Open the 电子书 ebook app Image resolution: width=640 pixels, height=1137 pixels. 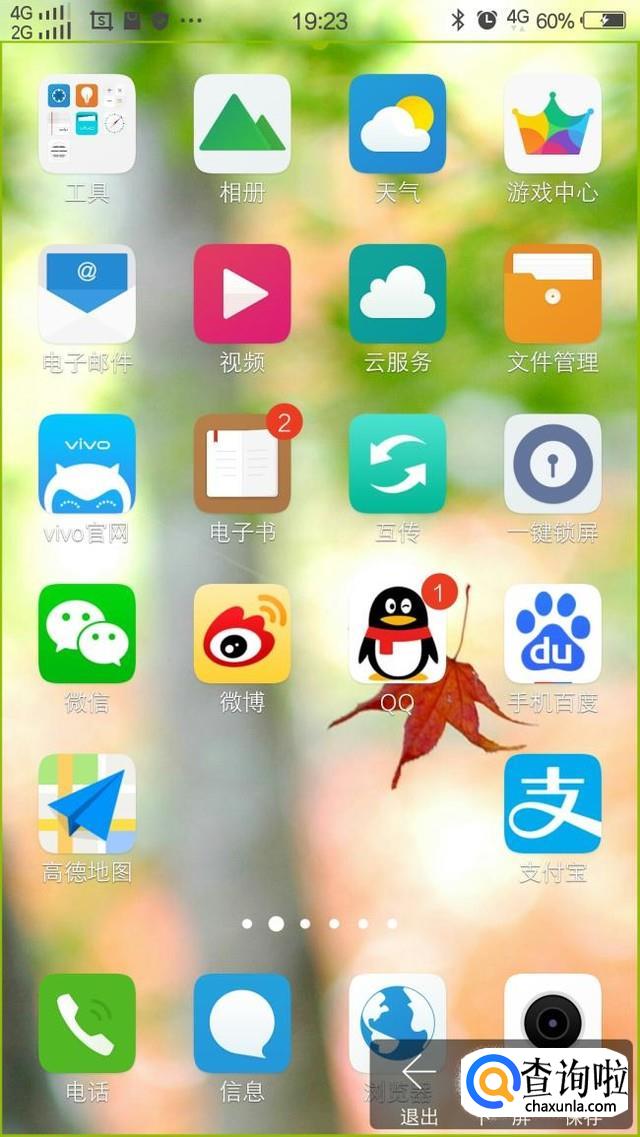click(x=242, y=464)
